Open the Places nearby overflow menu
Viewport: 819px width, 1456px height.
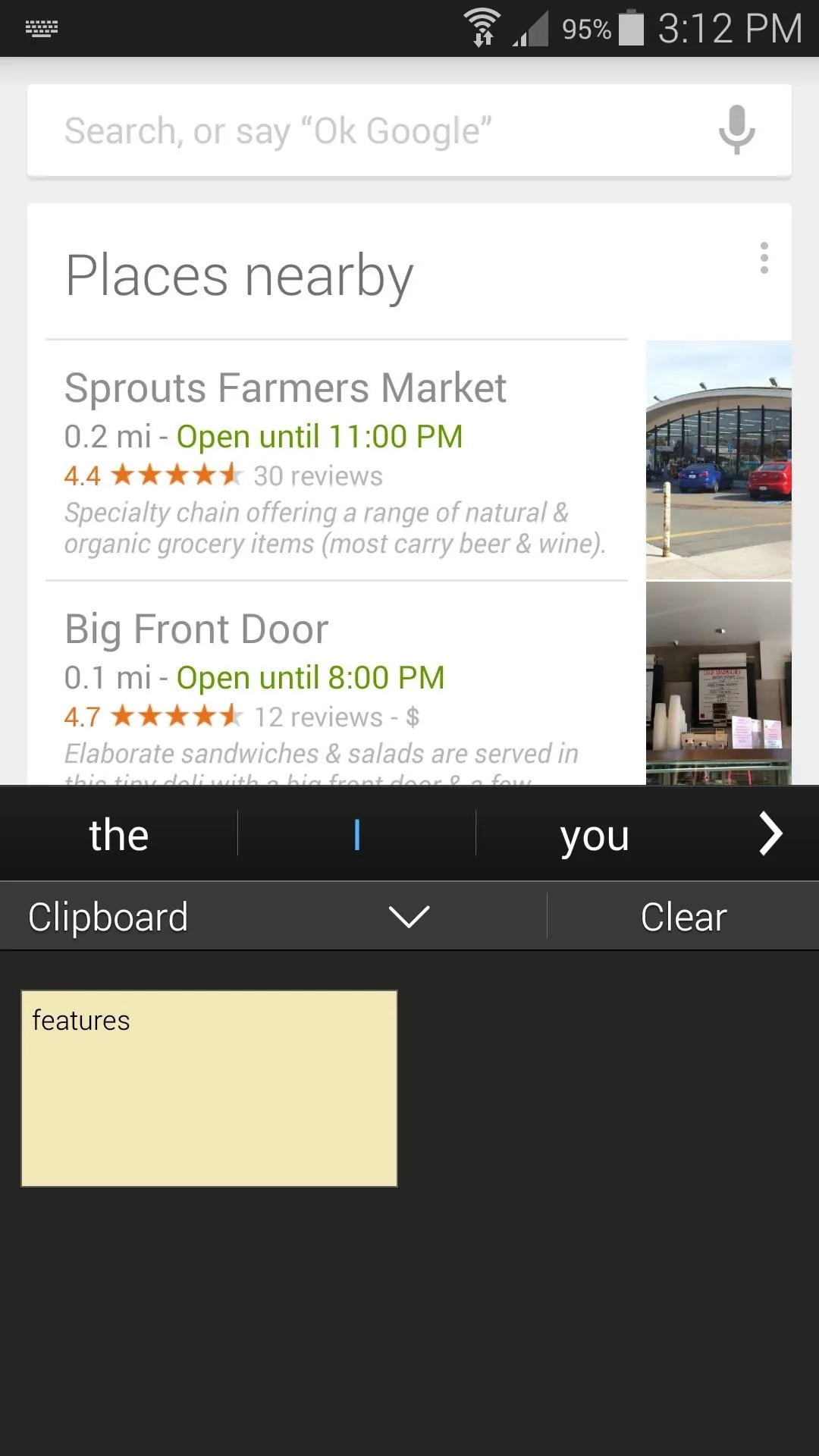[x=764, y=259]
